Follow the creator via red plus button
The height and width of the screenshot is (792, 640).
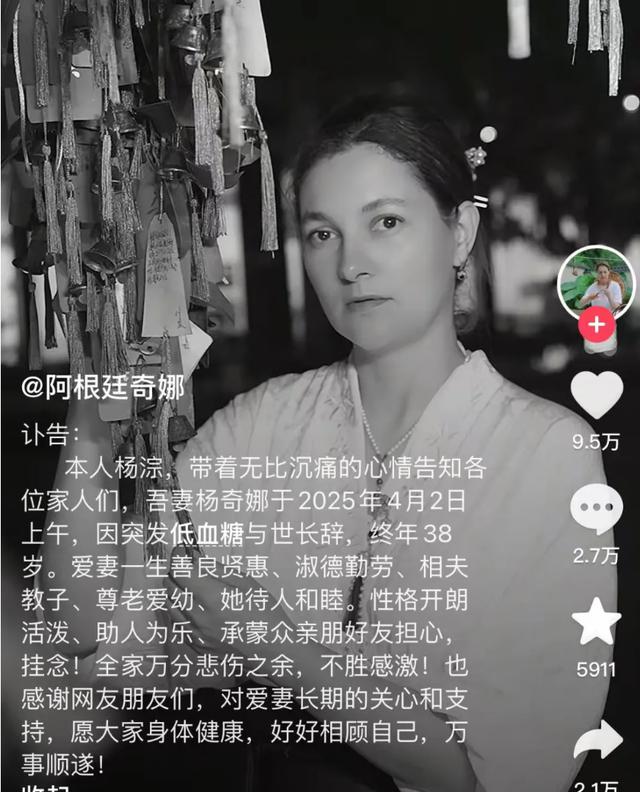pos(596,325)
